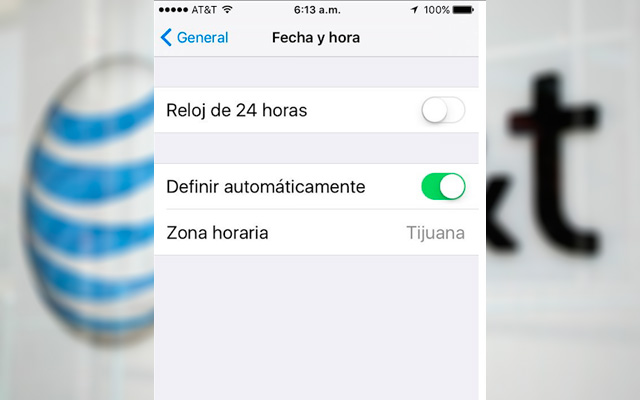
Task: Turn off Definir automáticamente
Action: 443,187
